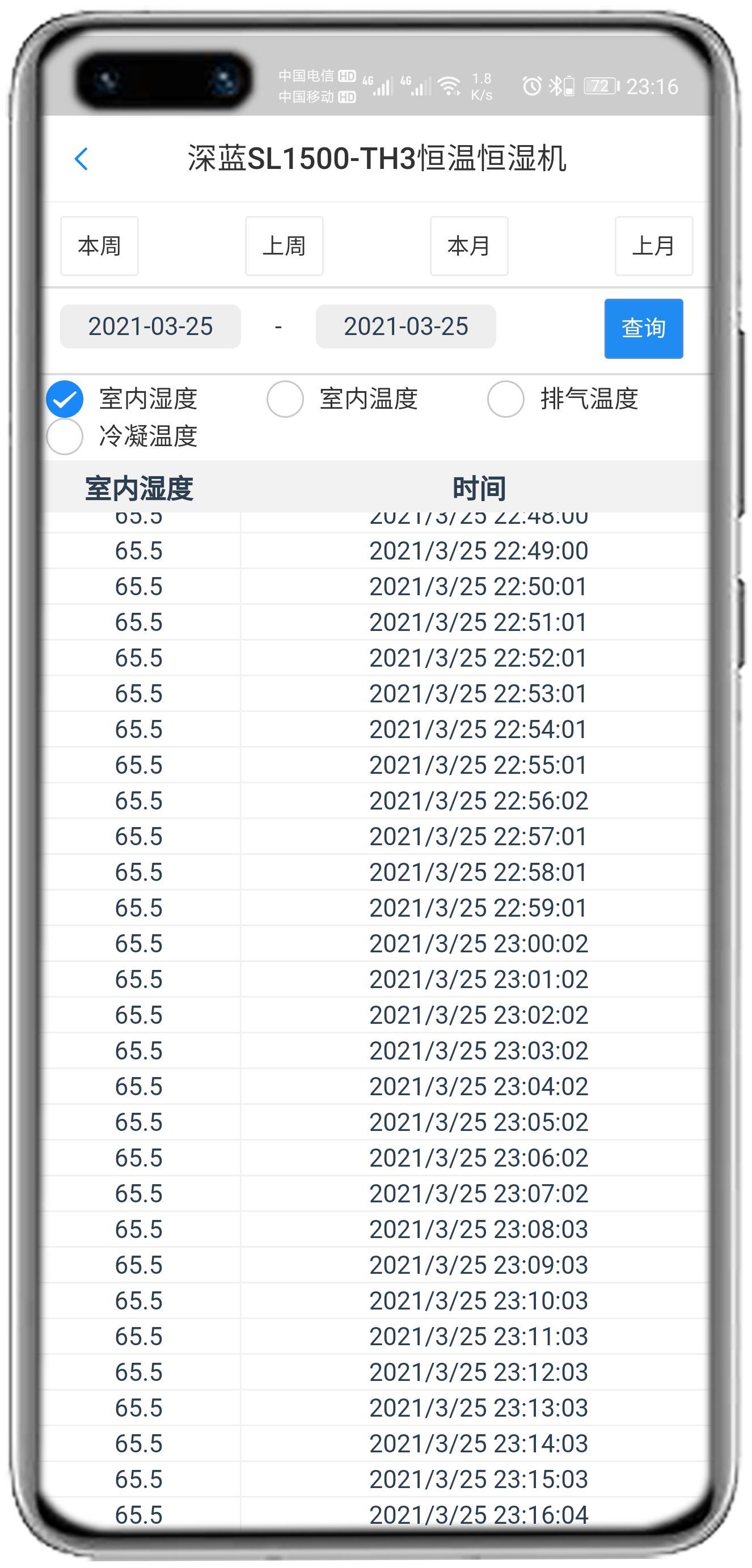Viewport: 752px width, 1568px height.
Task: Click the battery indicator showing 72
Action: tap(600, 86)
